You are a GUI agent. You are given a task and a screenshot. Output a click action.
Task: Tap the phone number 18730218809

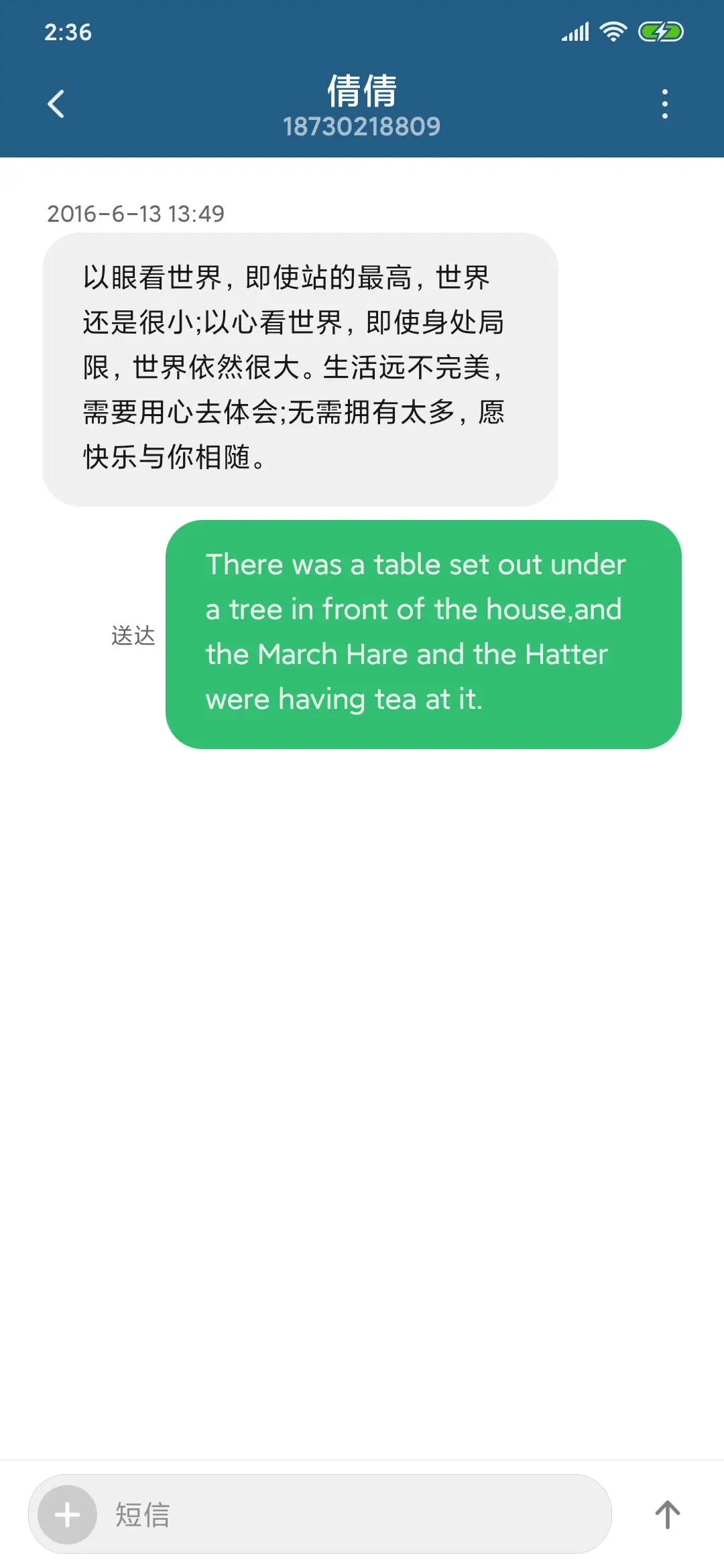(x=362, y=126)
